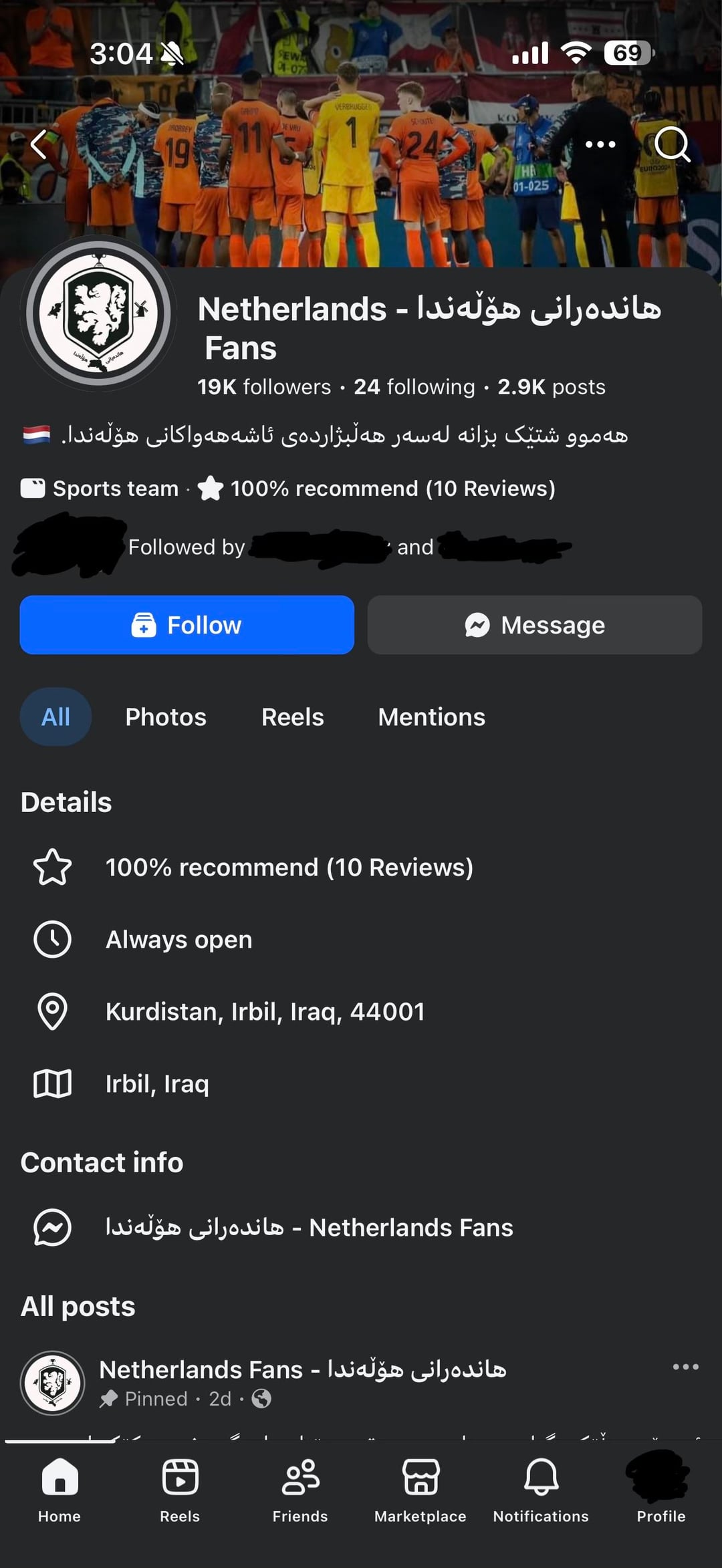Switch to the Mentions tab
Viewport: 722px width, 1568px height.
coord(431,717)
